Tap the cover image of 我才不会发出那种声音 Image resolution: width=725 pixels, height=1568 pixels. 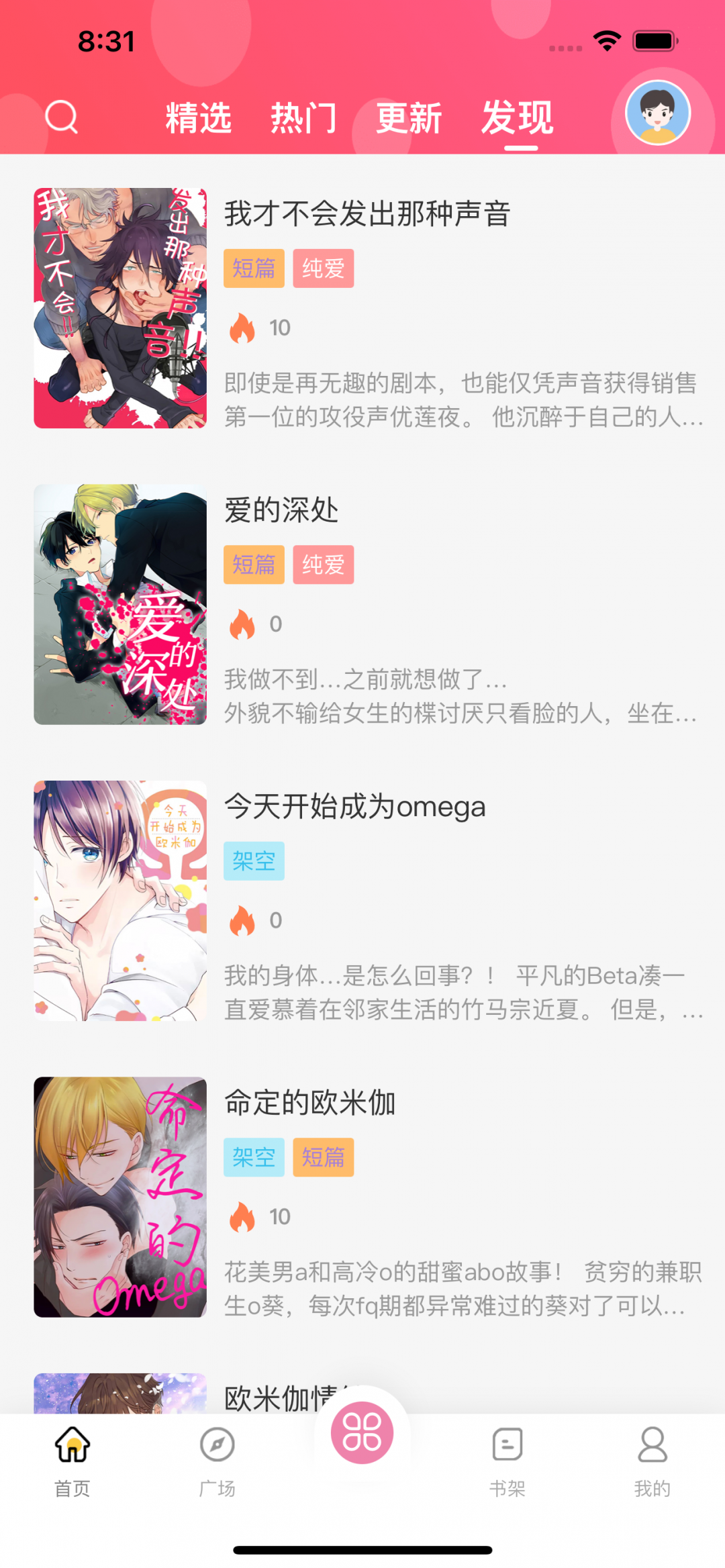coord(119,307)
